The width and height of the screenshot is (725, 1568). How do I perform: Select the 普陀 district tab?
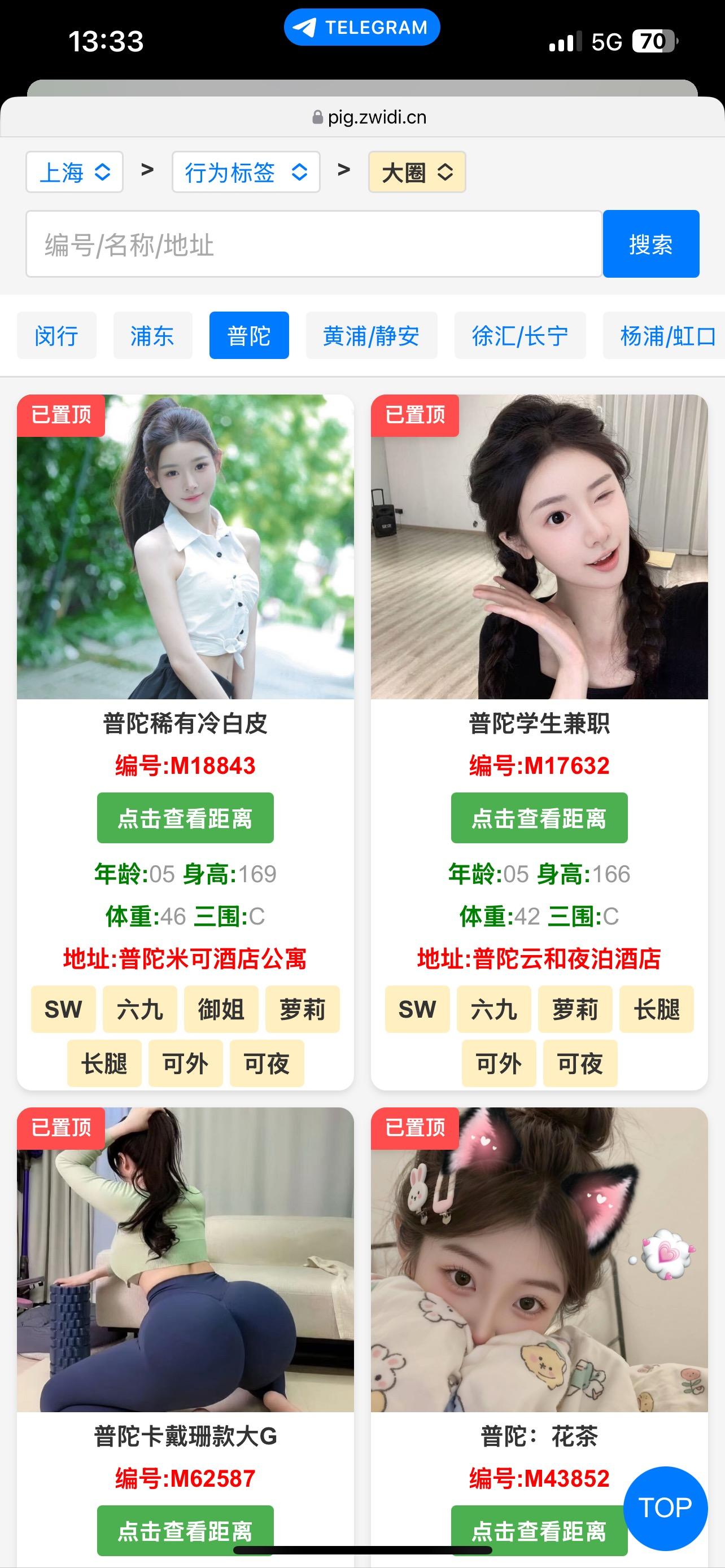pos(248,335)
